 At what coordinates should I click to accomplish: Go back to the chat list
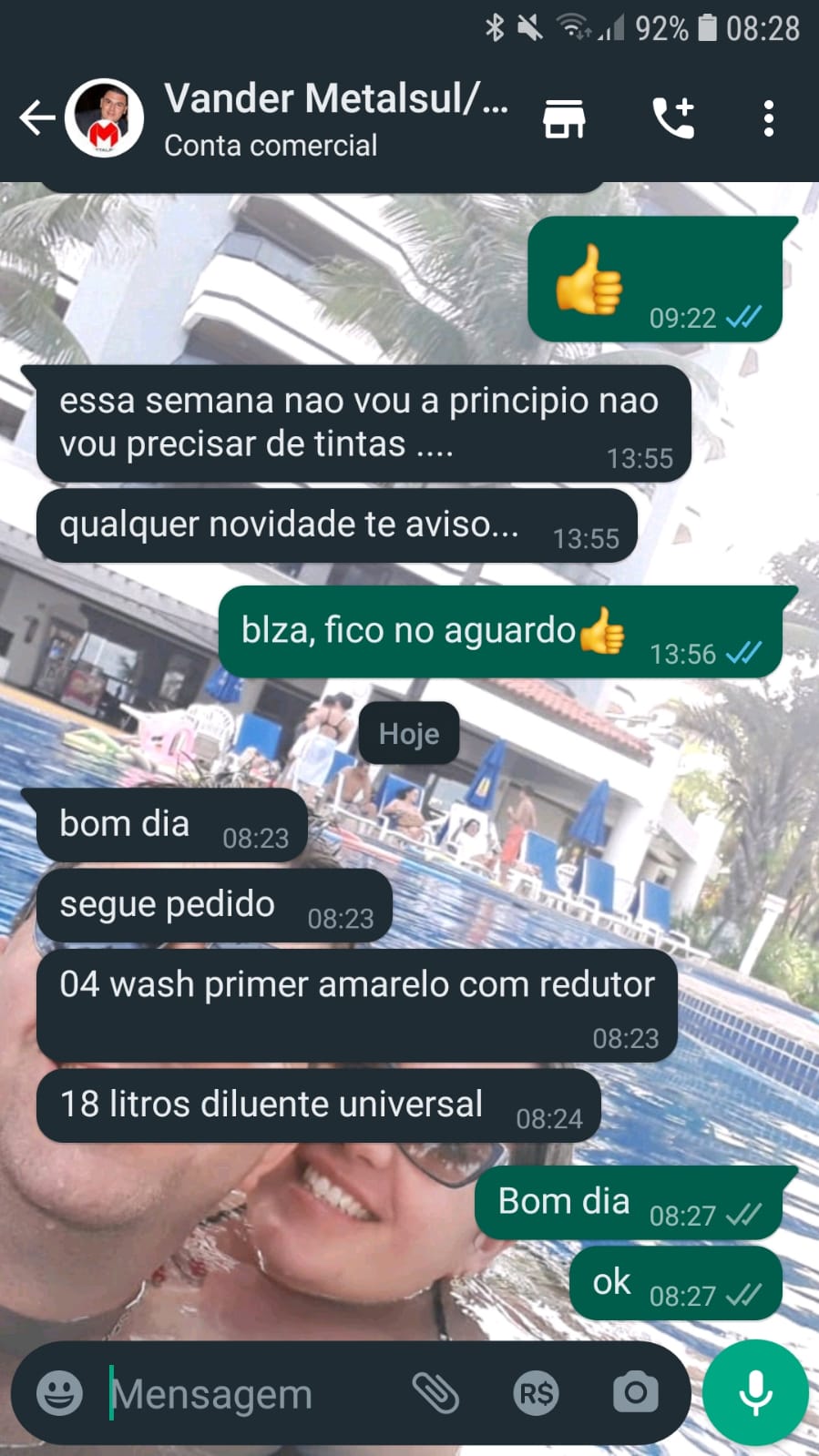point(36,117)
